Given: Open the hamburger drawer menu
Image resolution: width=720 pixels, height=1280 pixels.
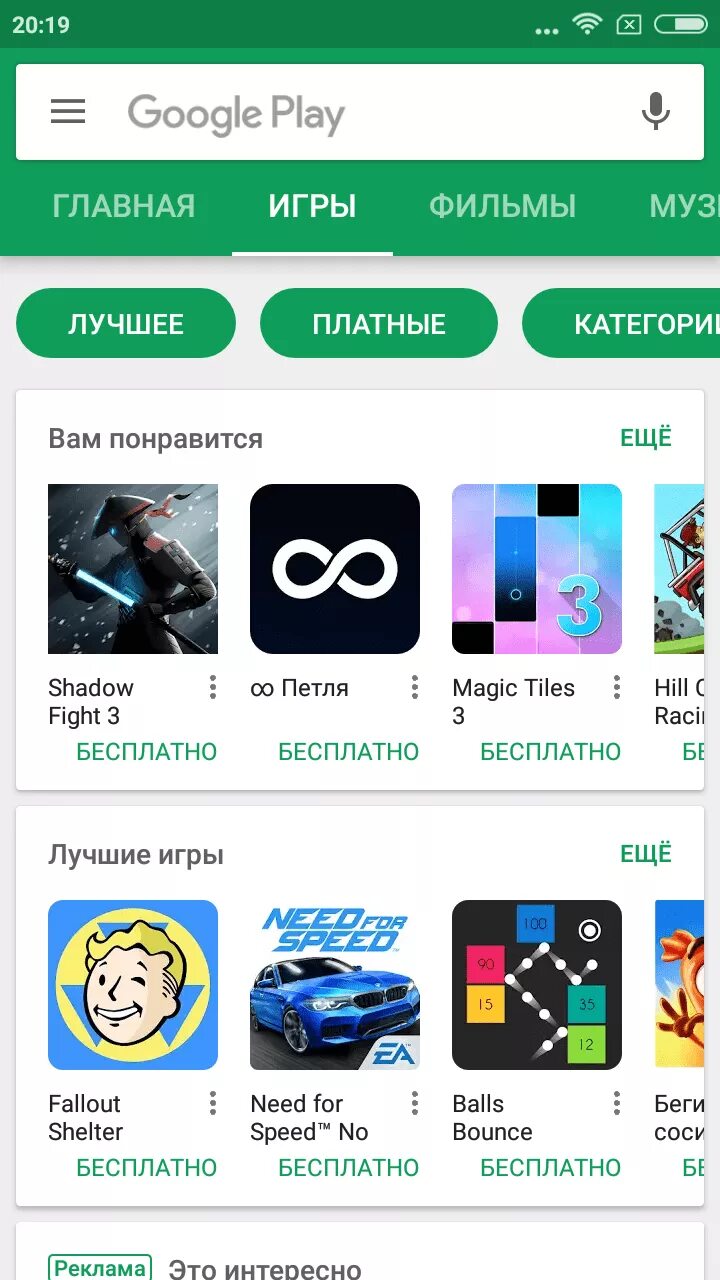Looking at the screenshot, I should [68, 111].
